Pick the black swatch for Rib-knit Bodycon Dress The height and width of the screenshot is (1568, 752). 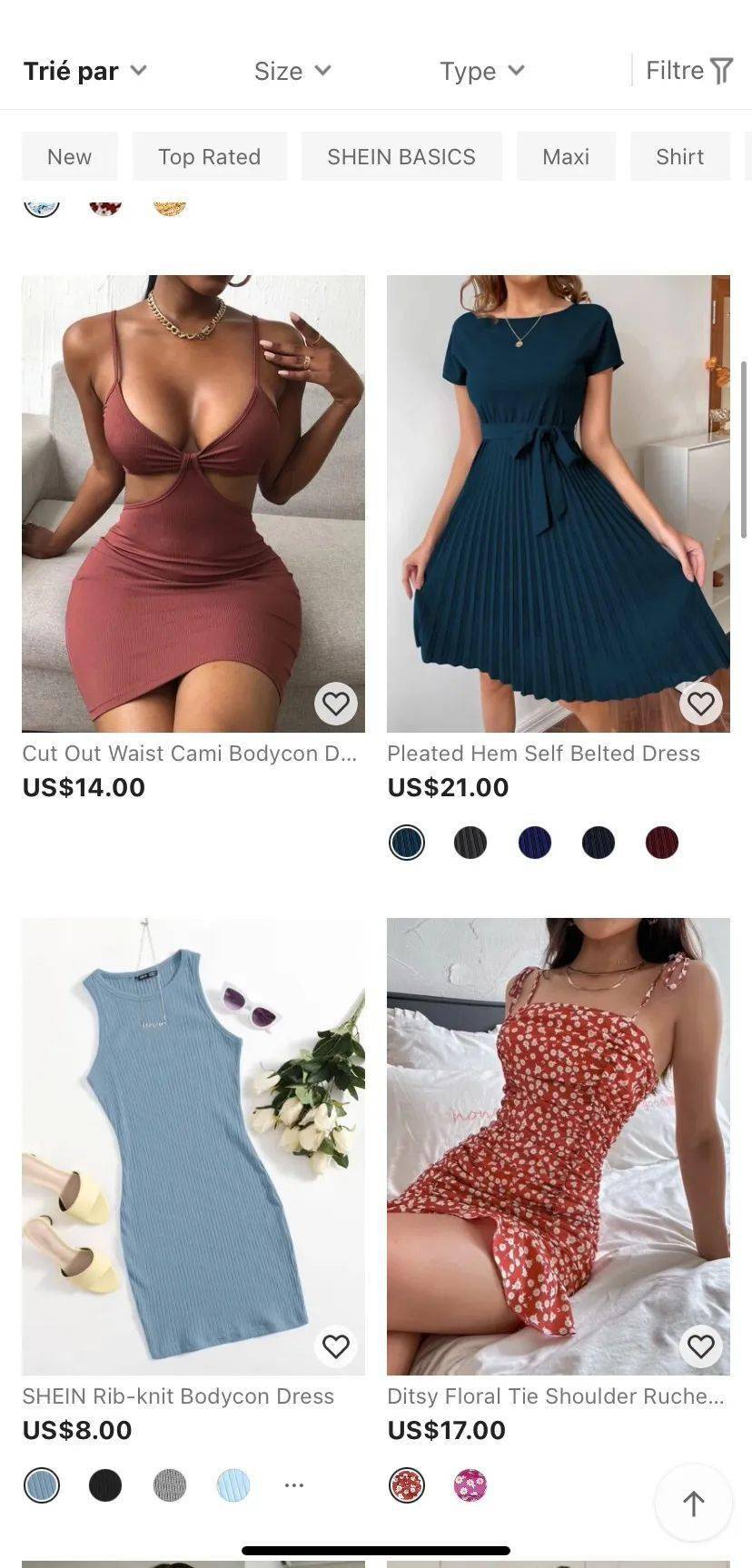click(x=105, y=1485)
